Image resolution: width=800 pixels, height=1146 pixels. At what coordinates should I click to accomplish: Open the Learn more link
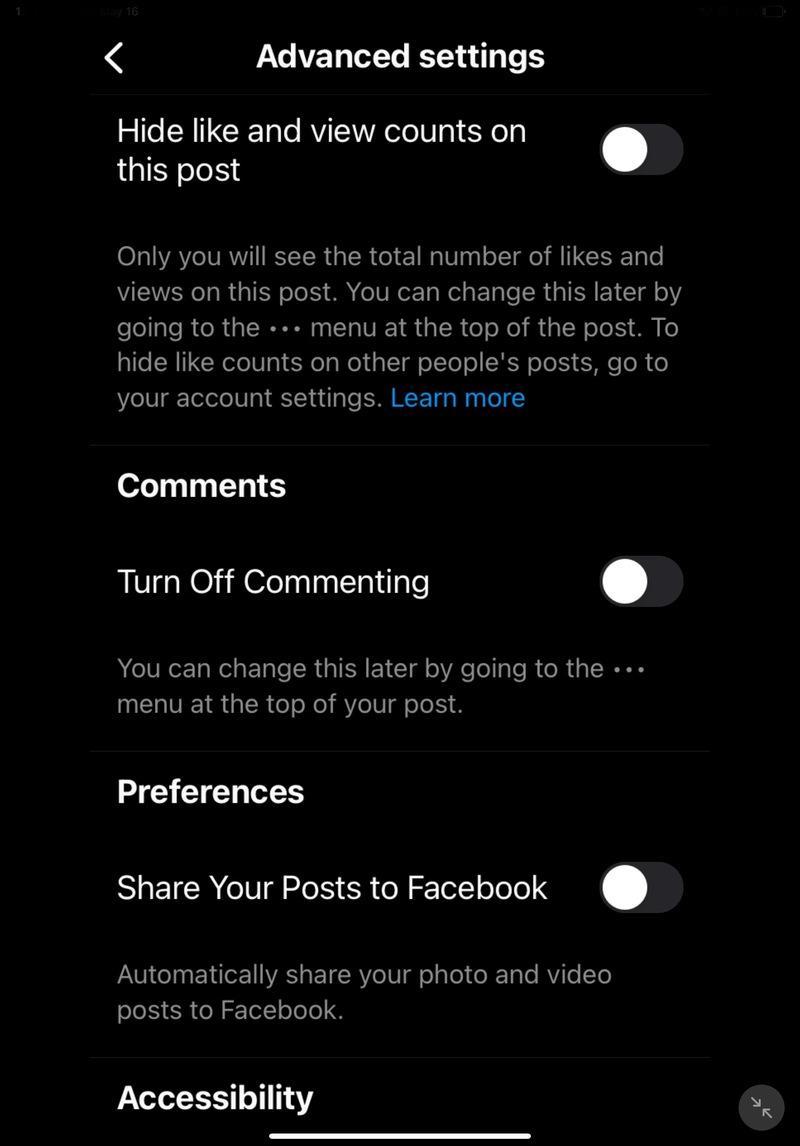[457, 398]
